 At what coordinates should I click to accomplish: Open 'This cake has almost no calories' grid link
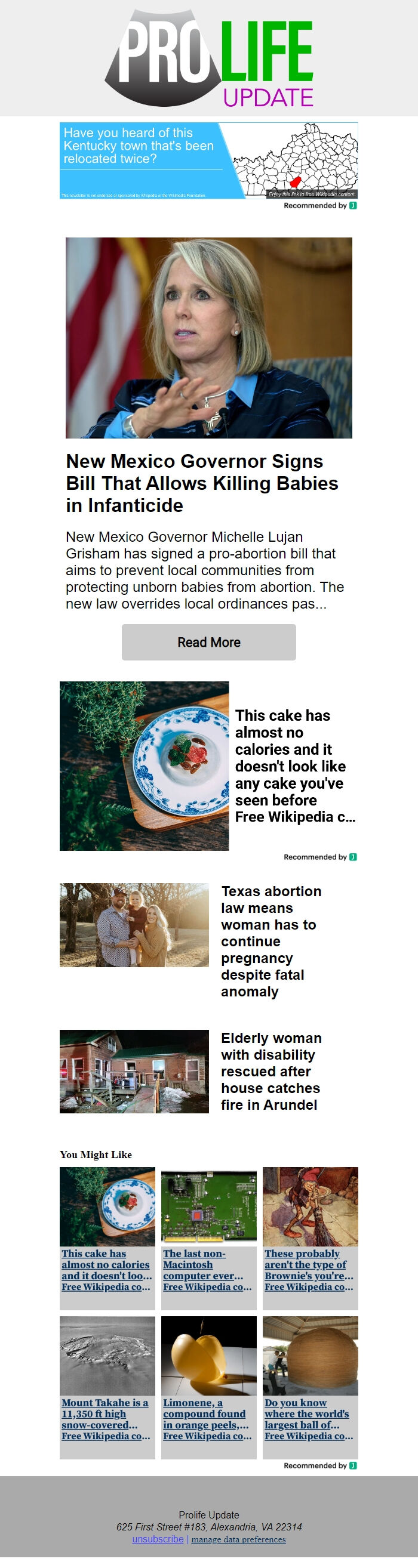point(106,1270)
